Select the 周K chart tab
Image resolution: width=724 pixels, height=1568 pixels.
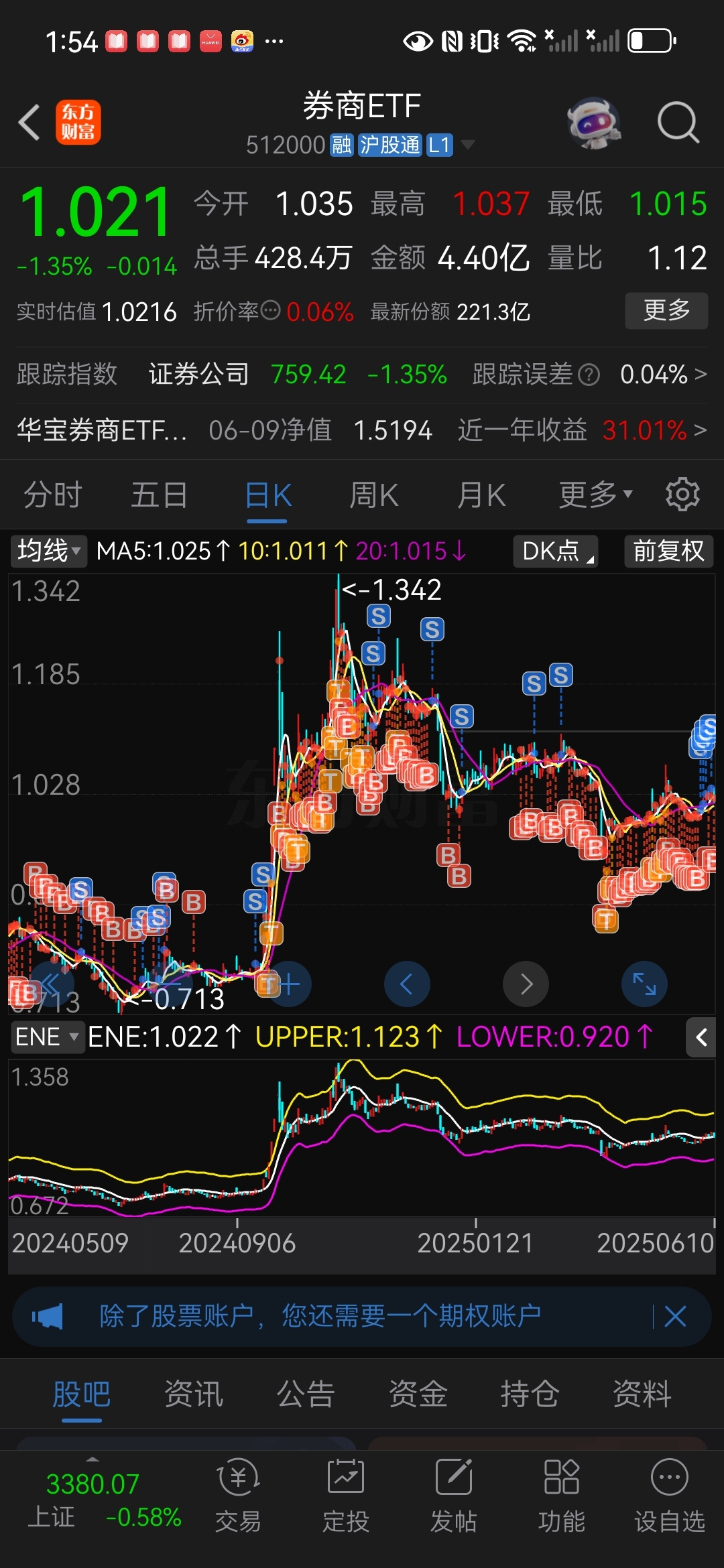(x=374, y=495)
